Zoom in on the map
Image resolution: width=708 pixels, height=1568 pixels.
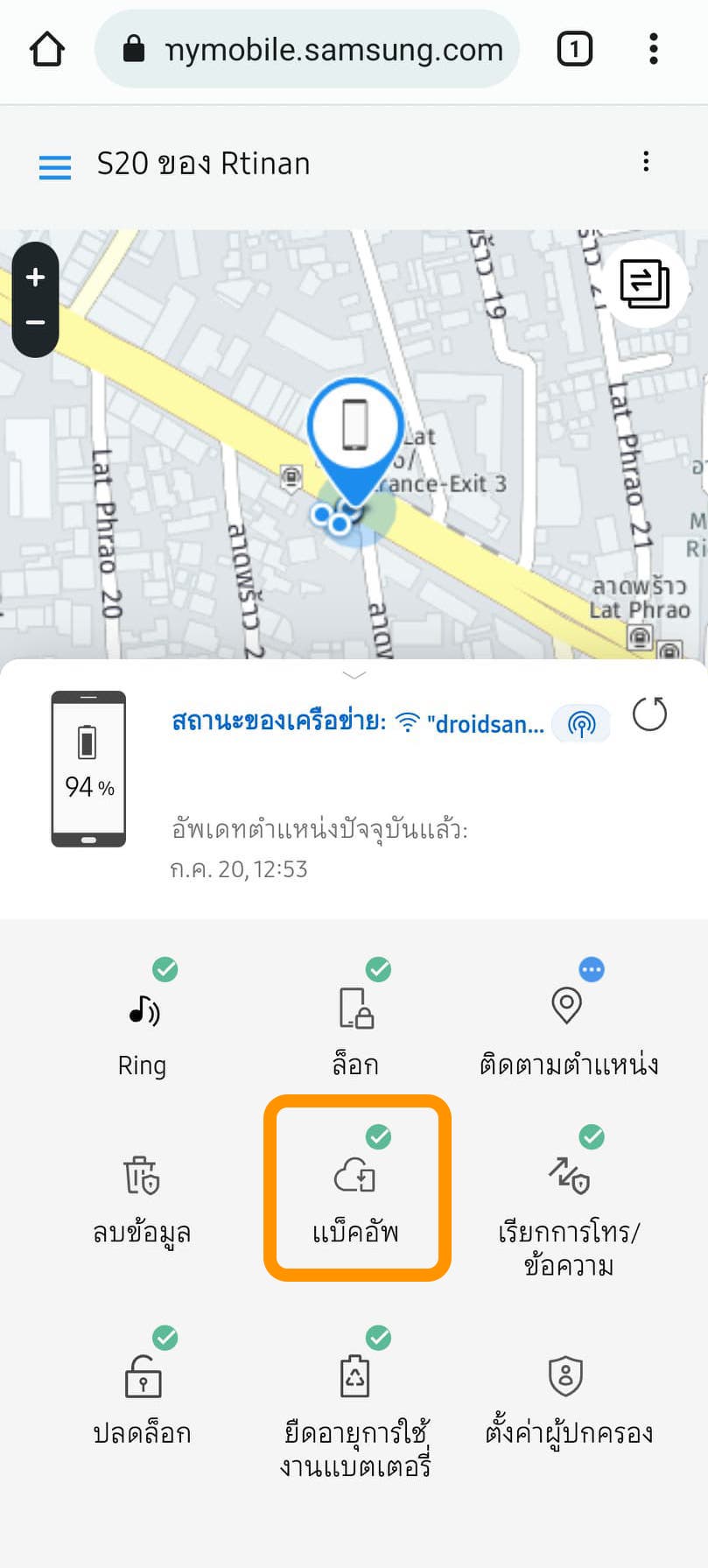coord(36,278)
